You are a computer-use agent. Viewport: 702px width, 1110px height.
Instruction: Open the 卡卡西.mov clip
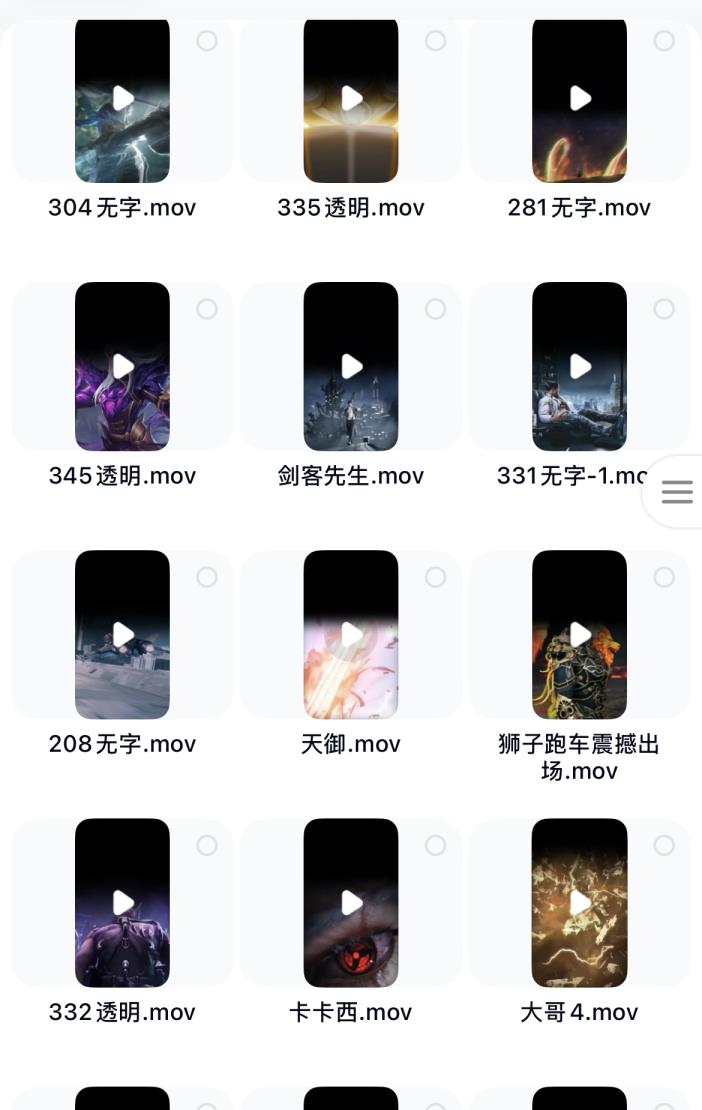[x=351, y=902]
